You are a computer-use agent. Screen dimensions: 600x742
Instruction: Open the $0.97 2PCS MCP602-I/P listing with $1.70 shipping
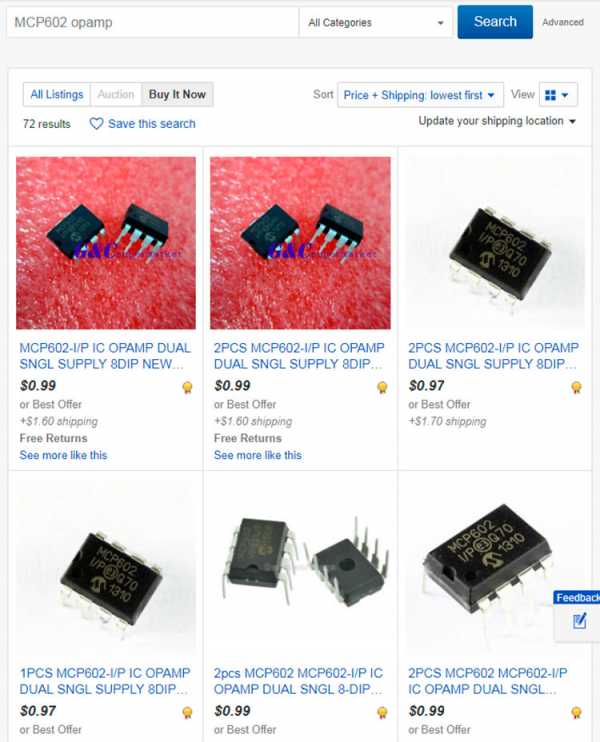click(493, 356)
